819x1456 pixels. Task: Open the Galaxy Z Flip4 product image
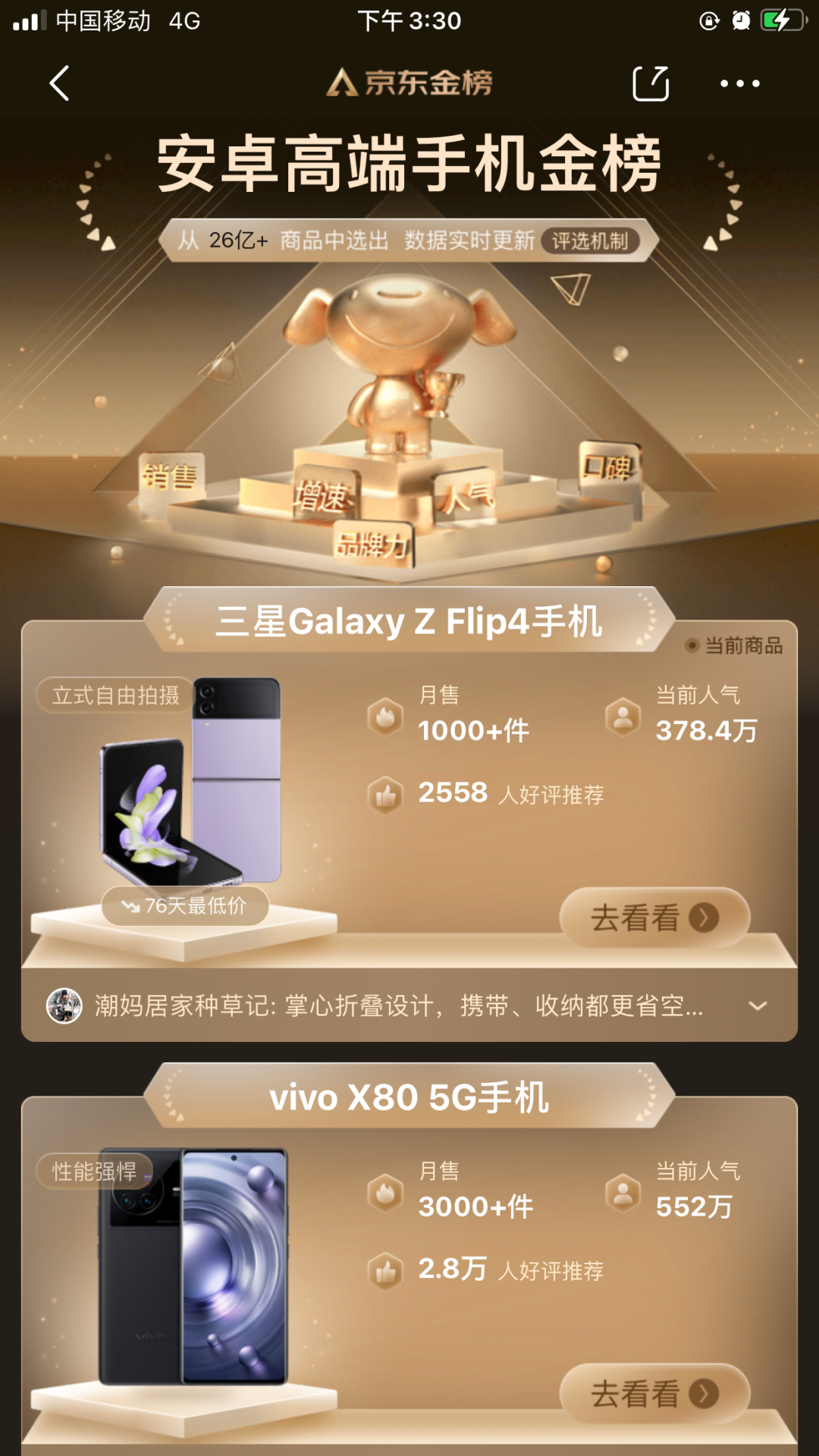point(193,785)
